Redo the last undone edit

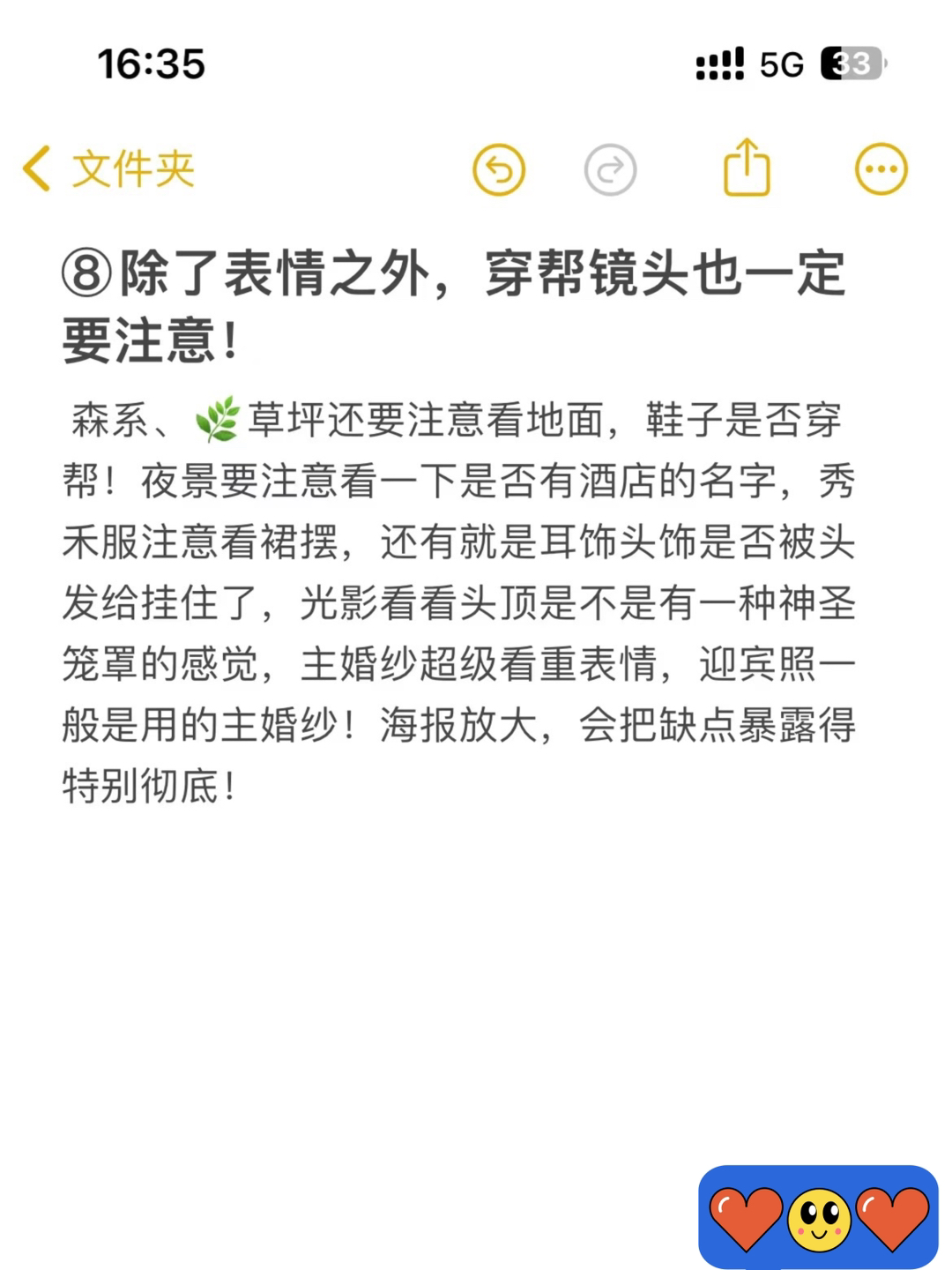(610, 169)
